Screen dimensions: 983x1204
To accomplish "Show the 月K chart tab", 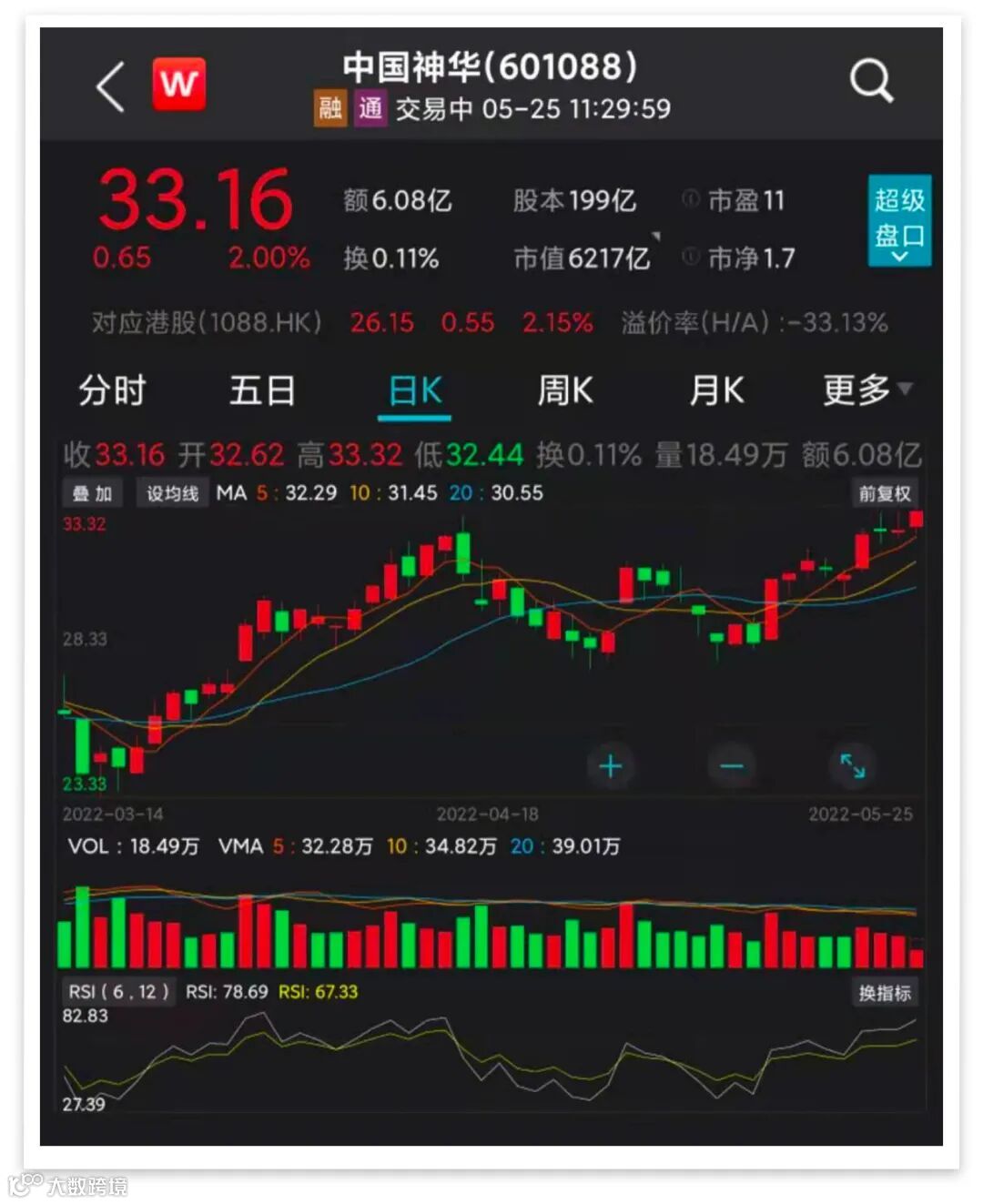I will [716, 390].
